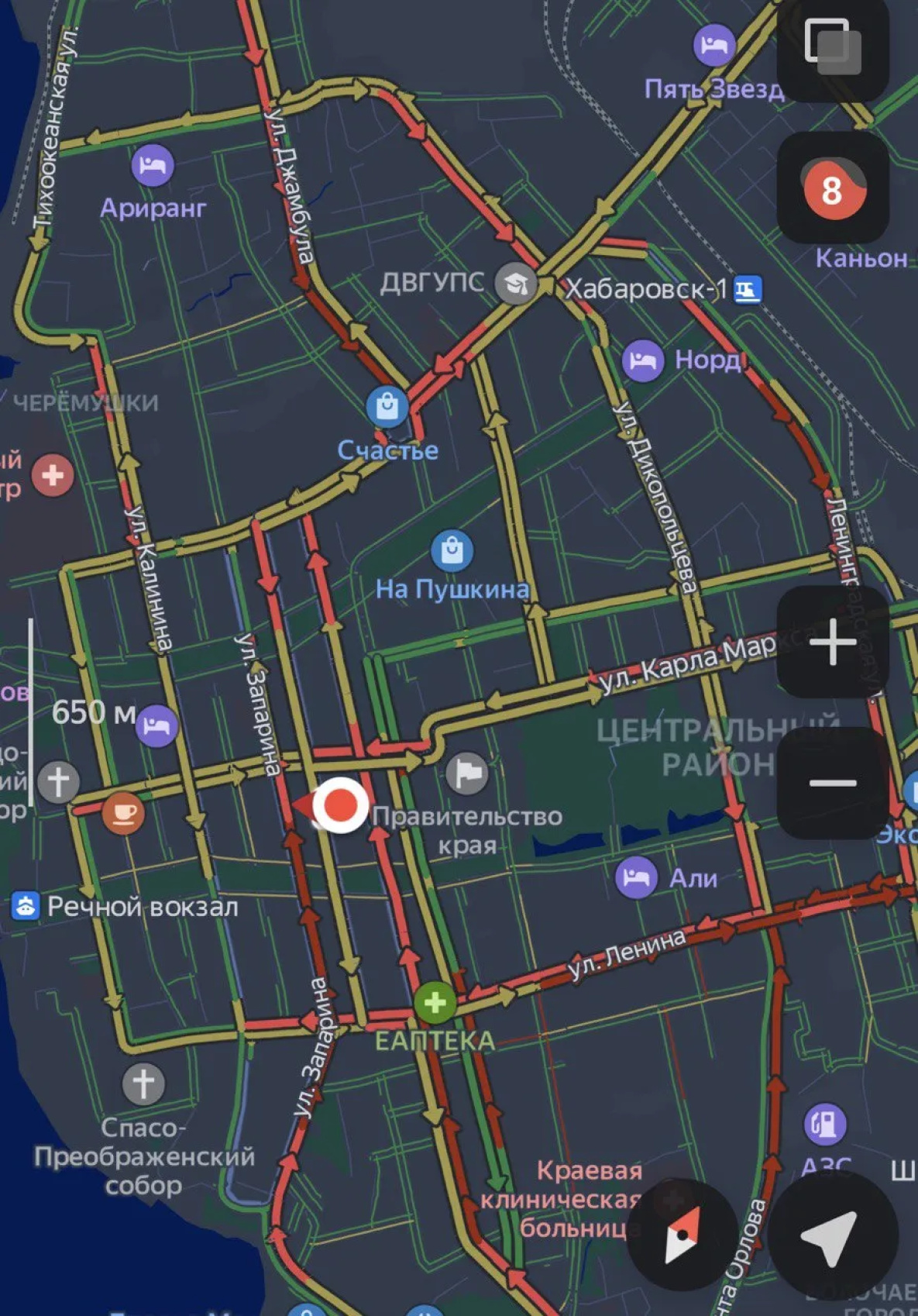
Task: Center map on my location arrow
Action: [831, 1234]
